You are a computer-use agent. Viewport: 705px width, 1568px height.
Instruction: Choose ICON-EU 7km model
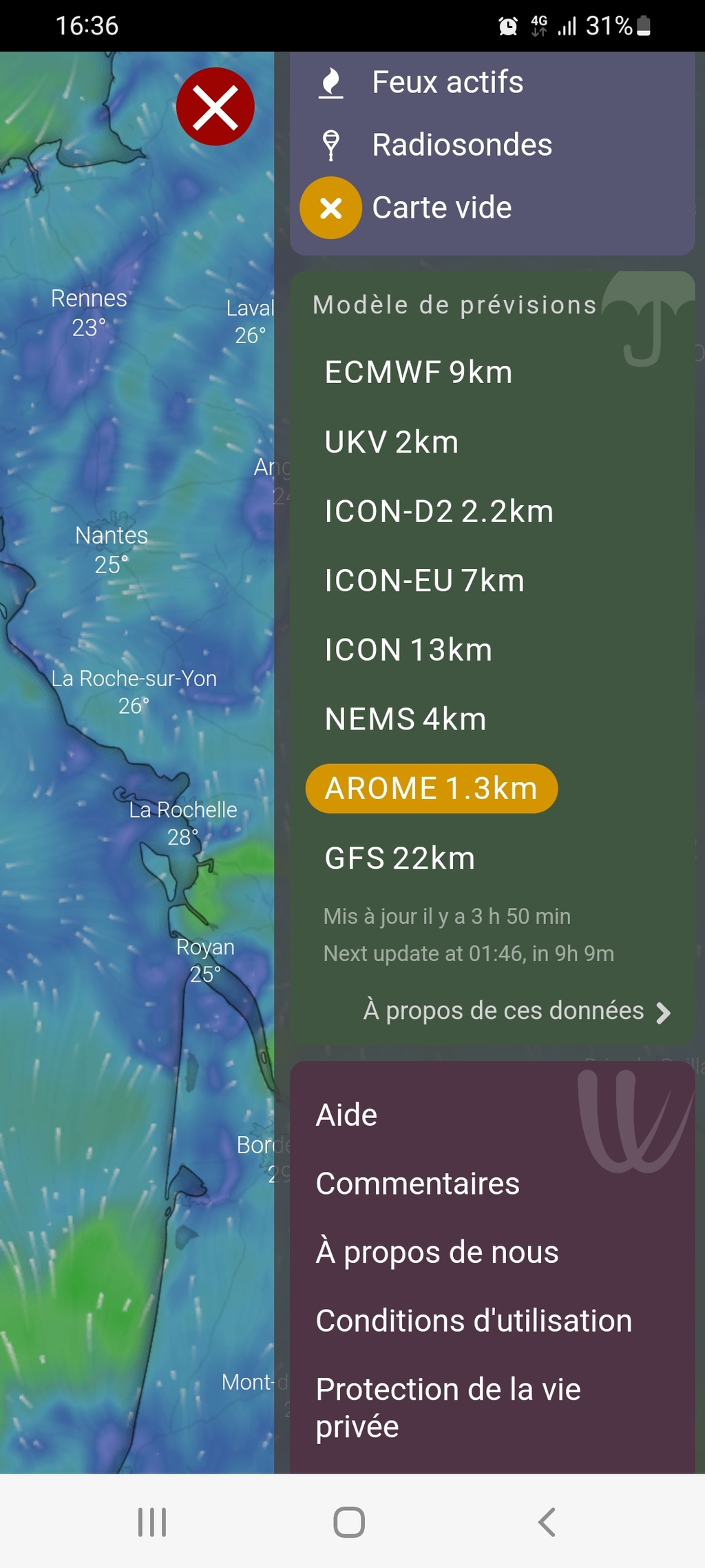(x=425, y=581)
